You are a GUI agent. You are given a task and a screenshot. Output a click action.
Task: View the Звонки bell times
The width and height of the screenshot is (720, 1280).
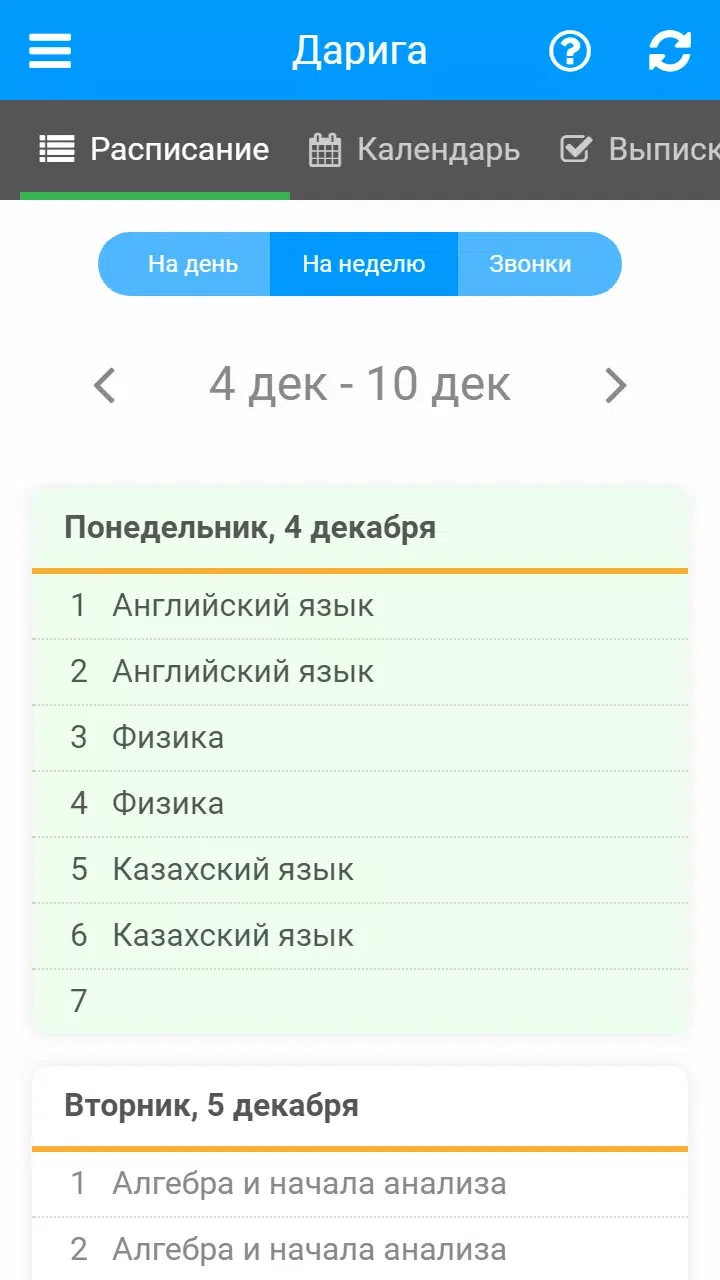[x=530, y=264]
